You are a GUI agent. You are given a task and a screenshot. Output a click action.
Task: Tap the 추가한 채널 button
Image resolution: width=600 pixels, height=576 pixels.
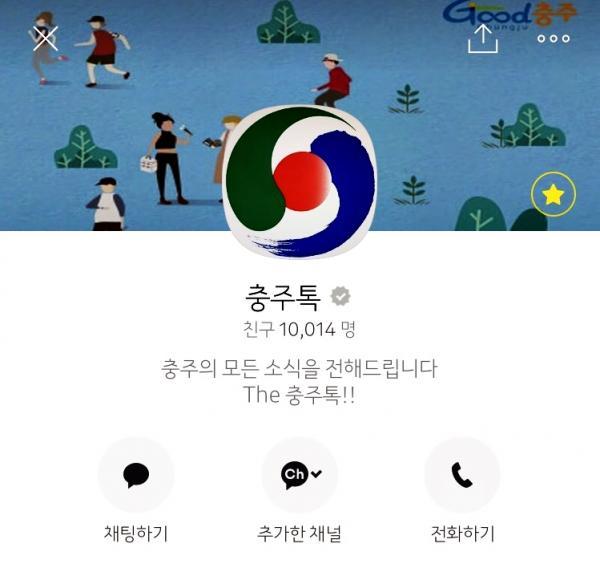pos(300,476)
